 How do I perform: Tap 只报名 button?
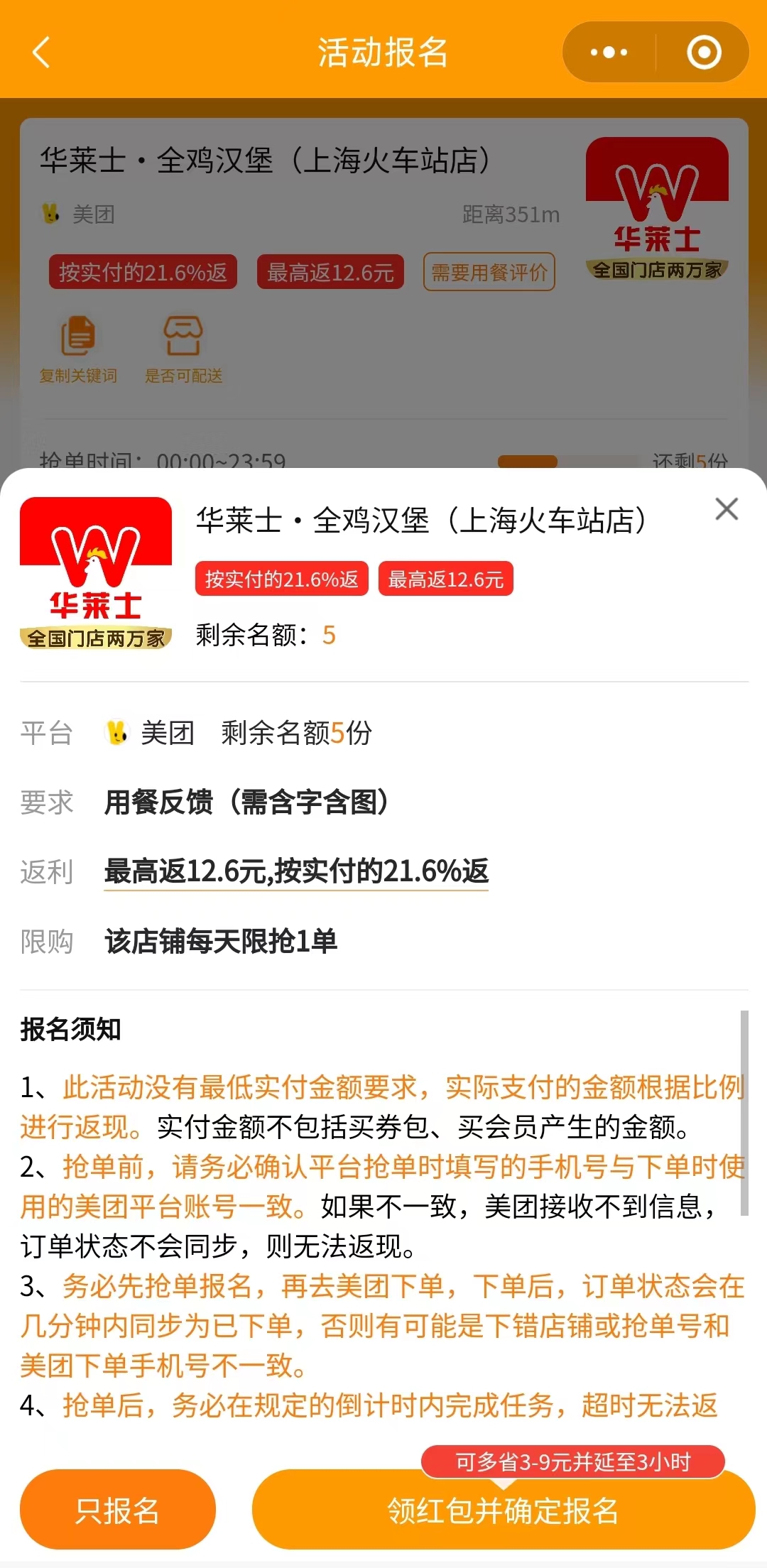click(117, 1510)
